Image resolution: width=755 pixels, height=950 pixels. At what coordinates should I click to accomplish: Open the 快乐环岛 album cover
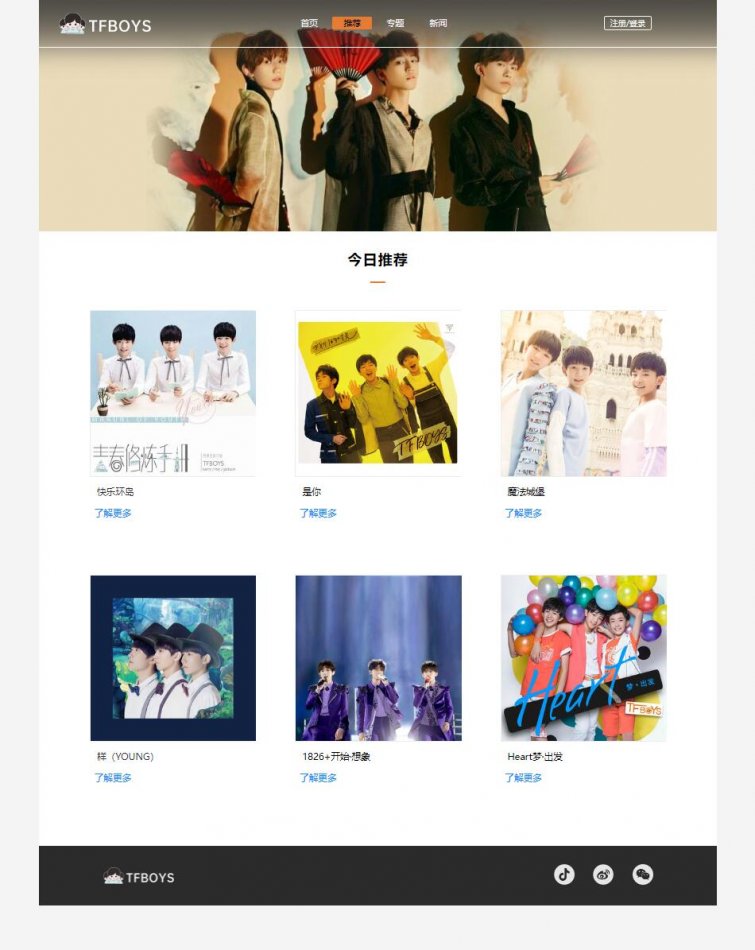[173, 393]
